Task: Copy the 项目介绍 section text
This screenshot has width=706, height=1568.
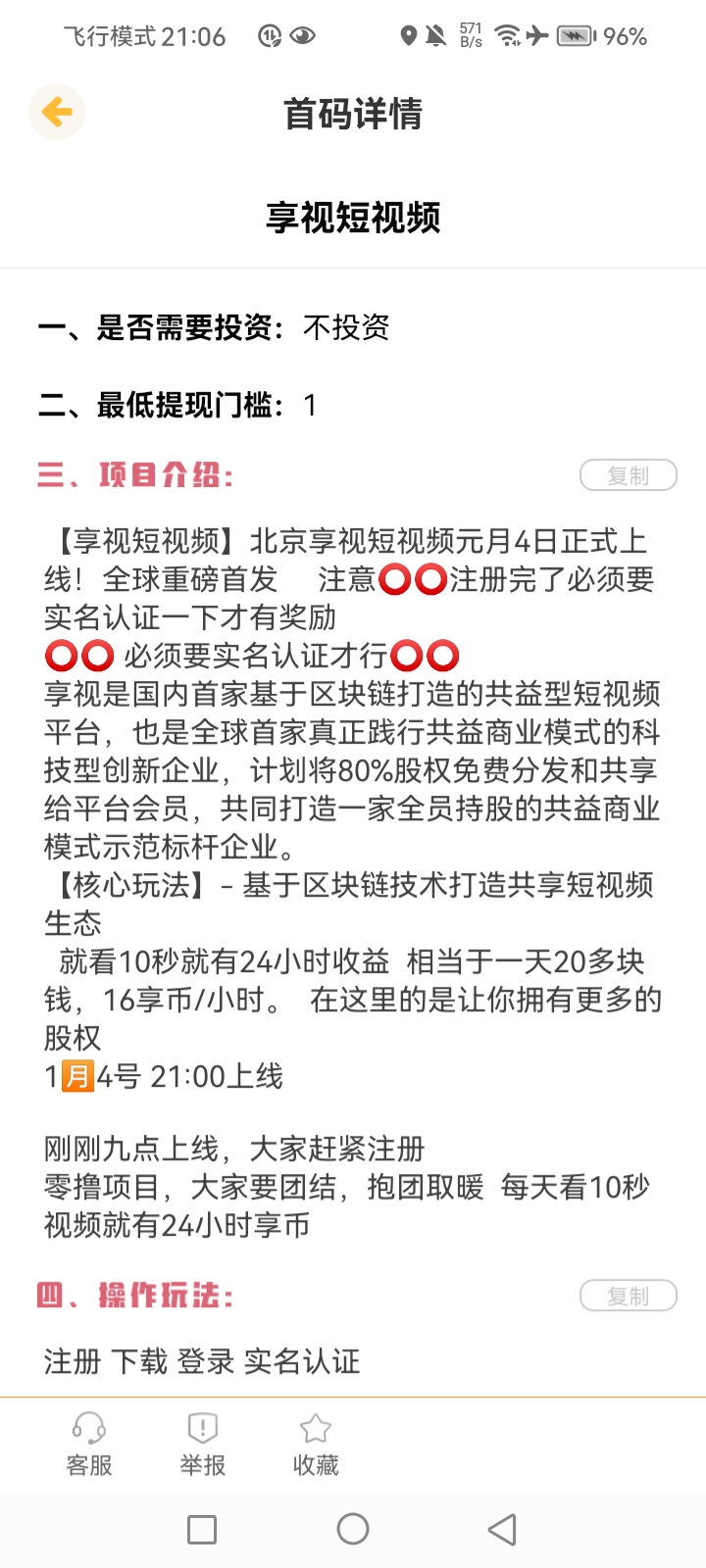Action: (629, 475)
